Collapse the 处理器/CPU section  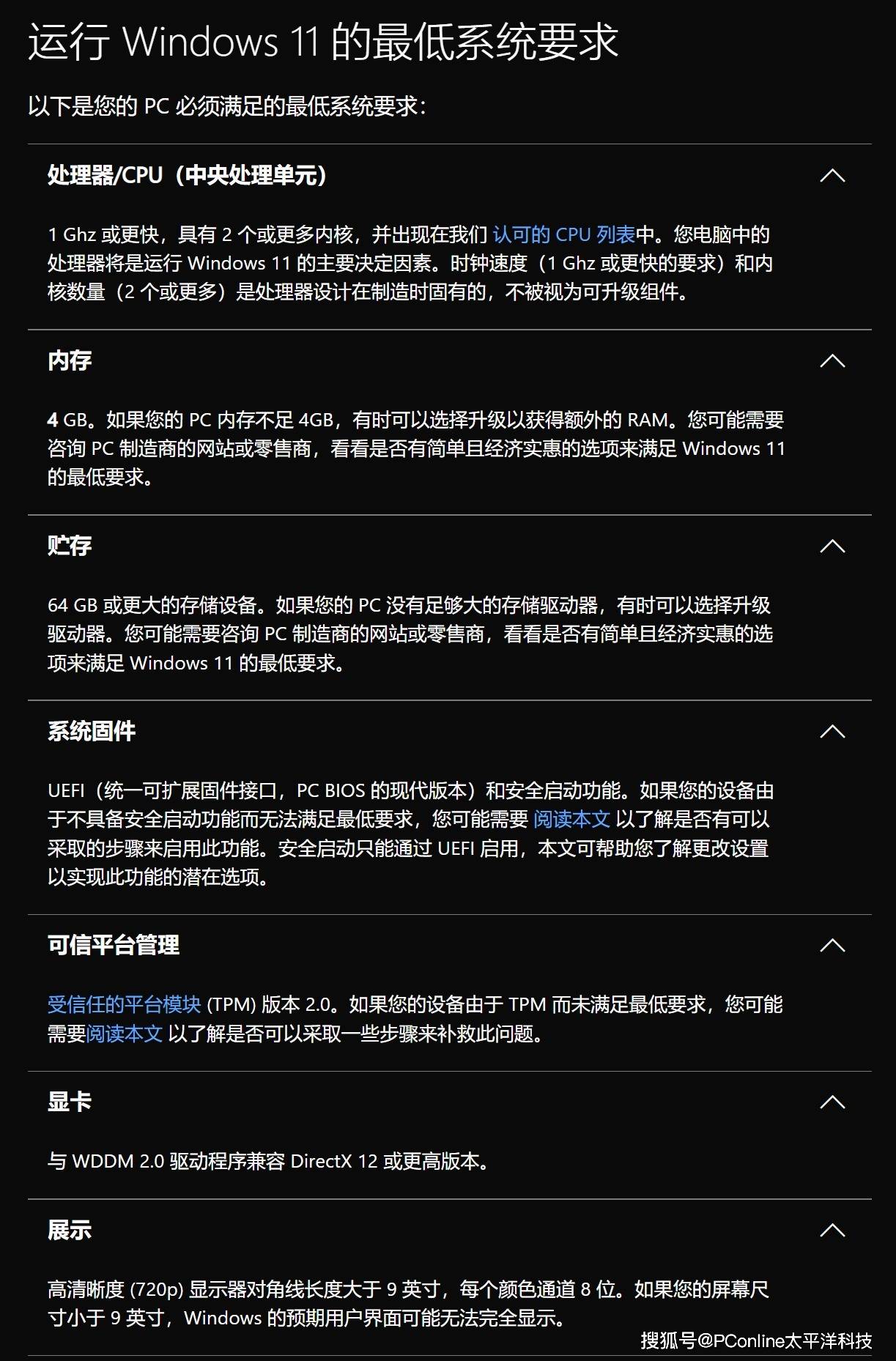click(832, 176)
